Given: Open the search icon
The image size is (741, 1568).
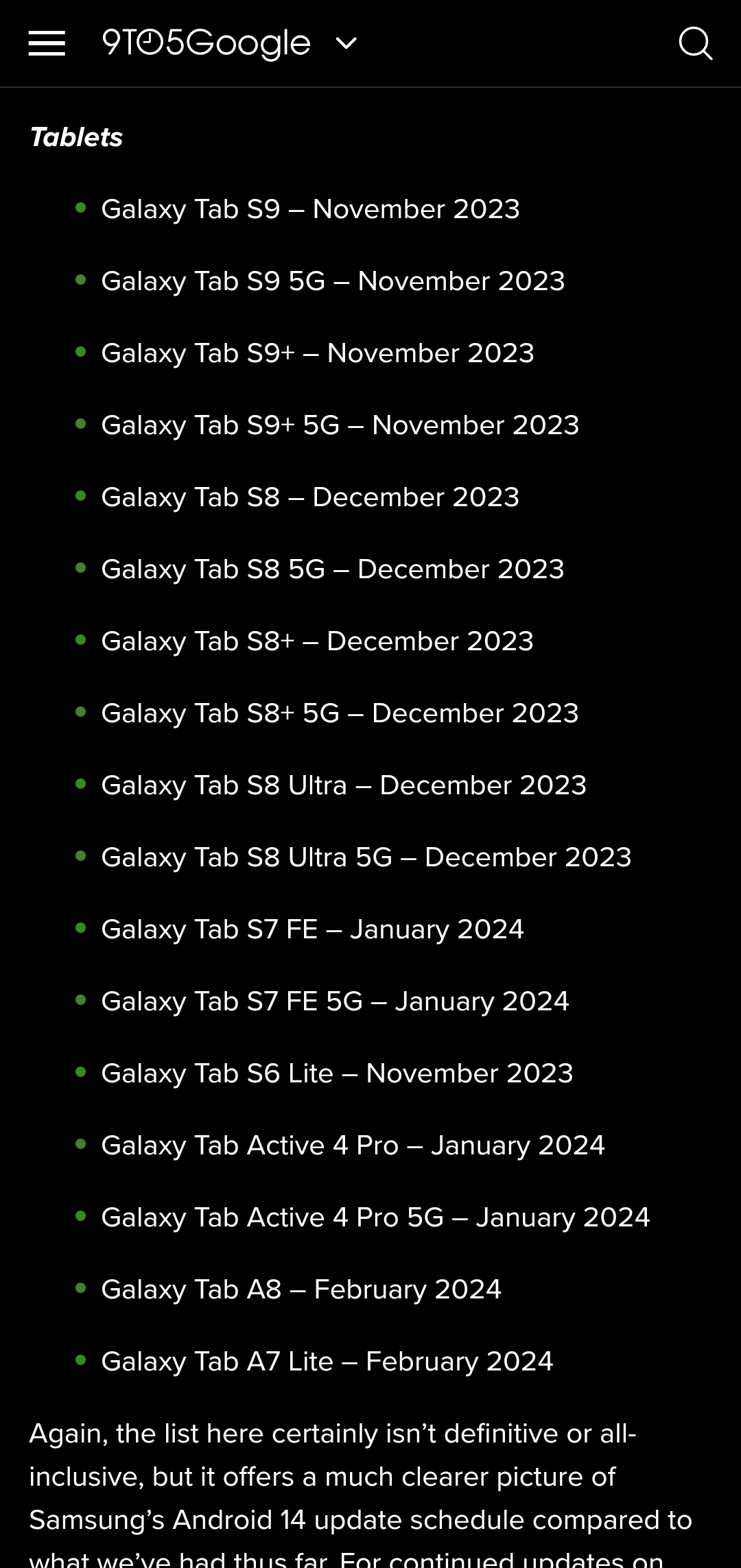Looking at the screenshot, I should click(695, 43).
